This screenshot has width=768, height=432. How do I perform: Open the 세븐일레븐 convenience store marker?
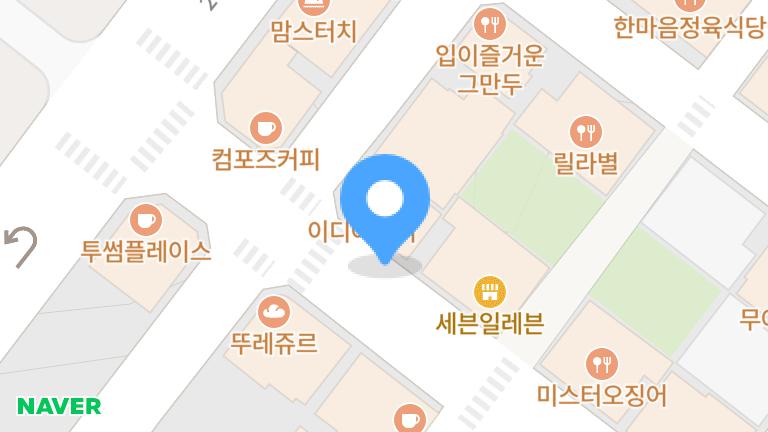[x=489, y=293]
